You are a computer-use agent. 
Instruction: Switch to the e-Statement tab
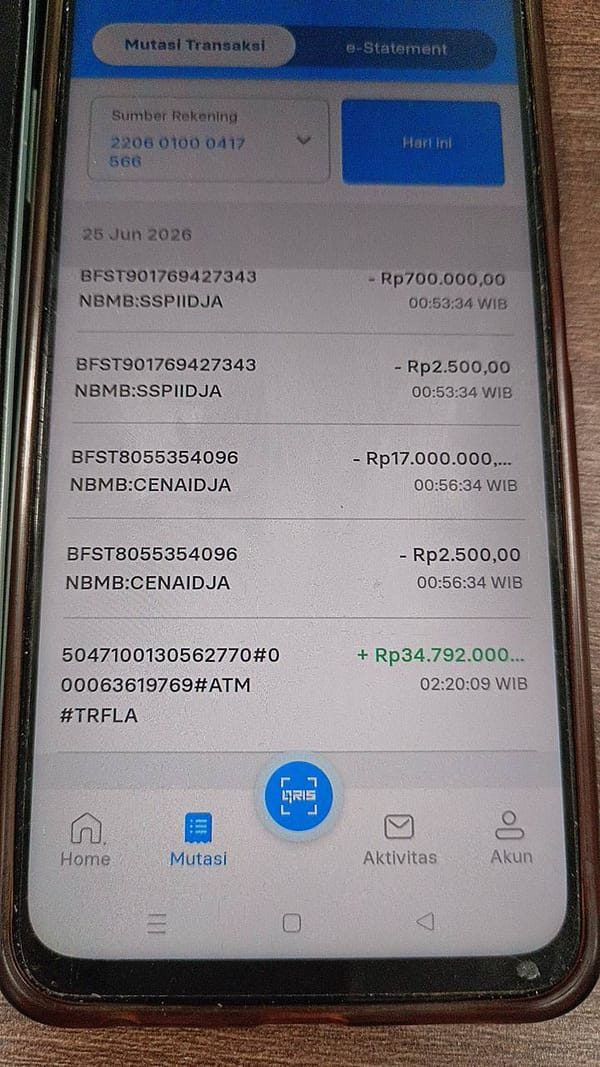tap(397, 49)
